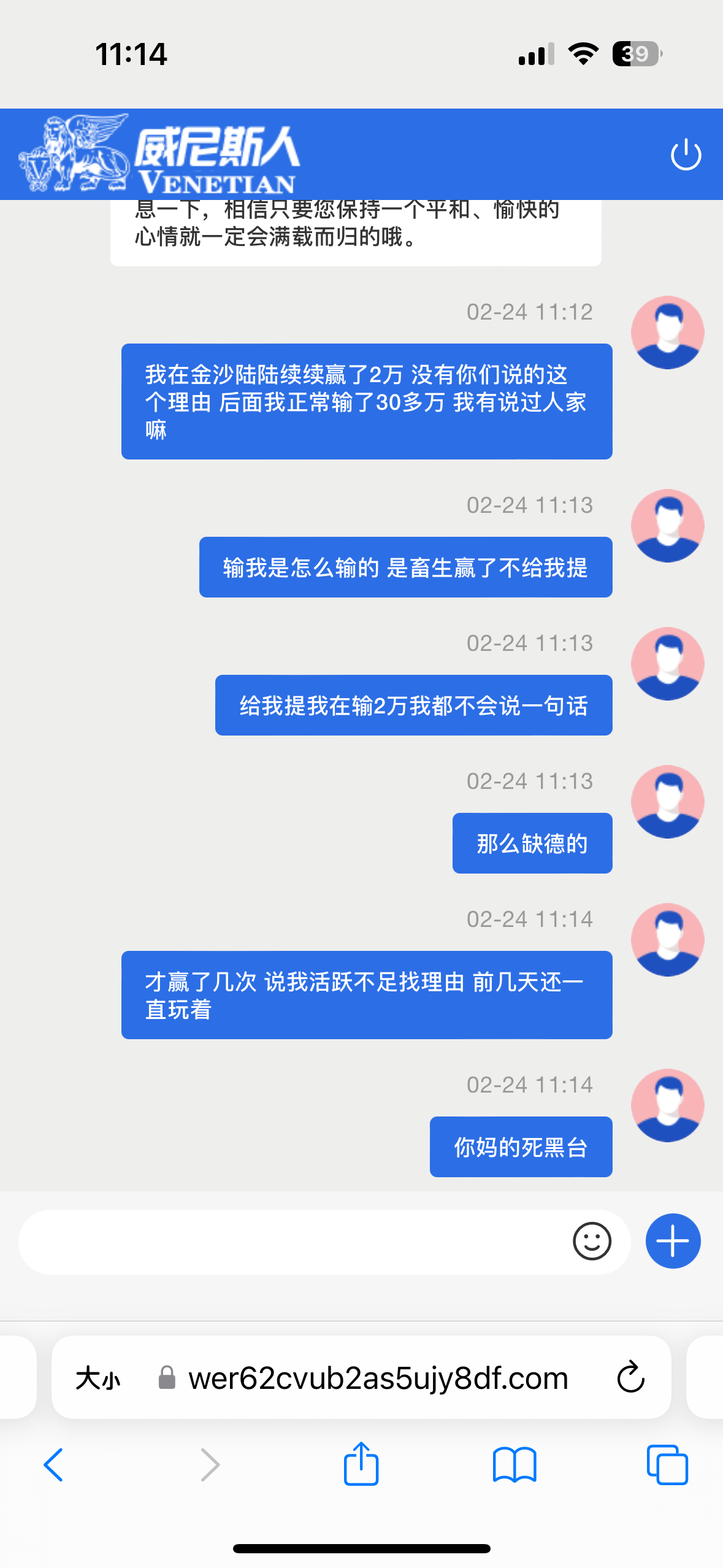Open the Safari page size menu
This screenshot has height=1568, width=723.
click(x=98, y=1379)
